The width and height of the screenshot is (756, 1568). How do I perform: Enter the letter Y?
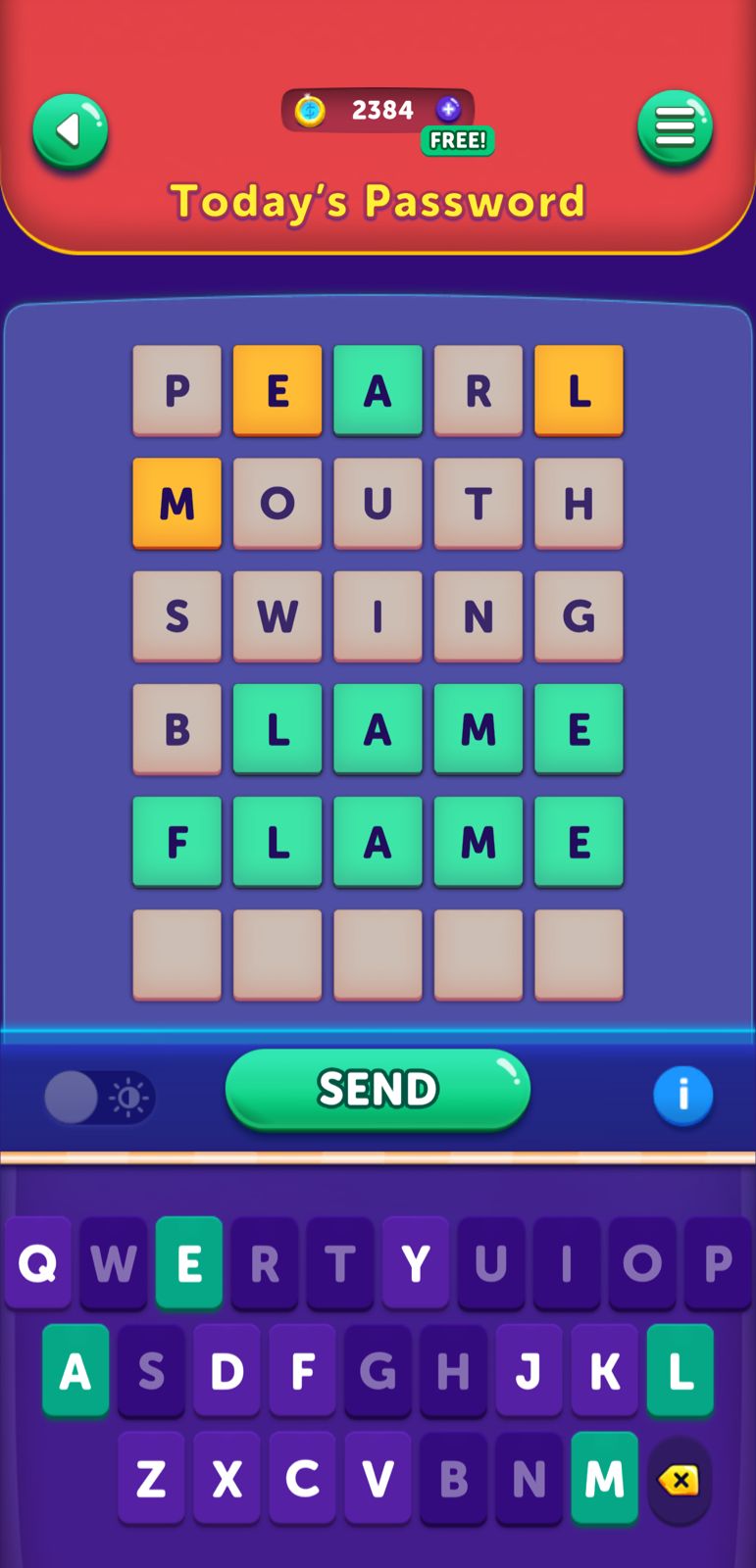416,1263
